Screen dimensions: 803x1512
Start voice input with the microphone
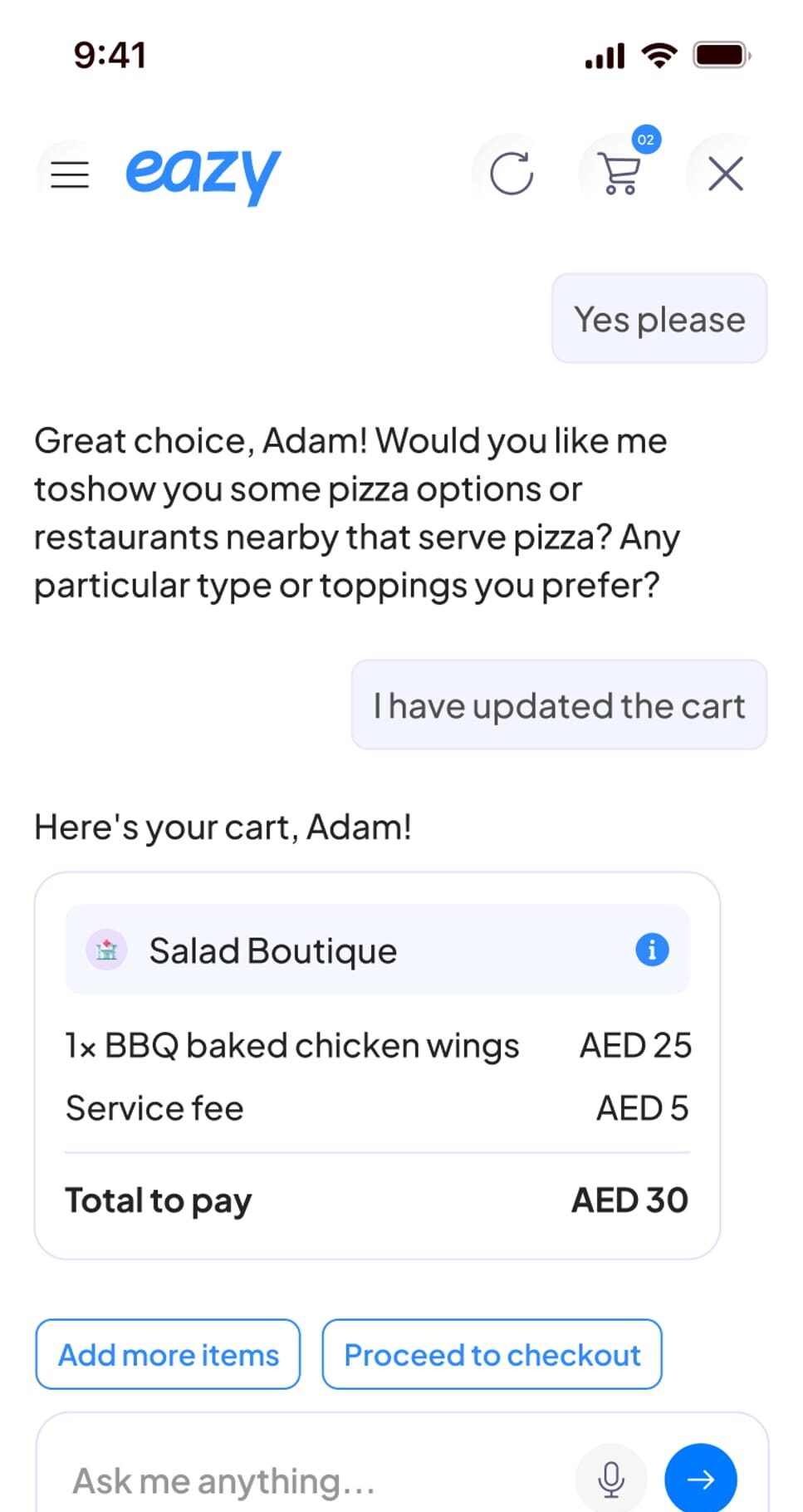coord(611,1479)
